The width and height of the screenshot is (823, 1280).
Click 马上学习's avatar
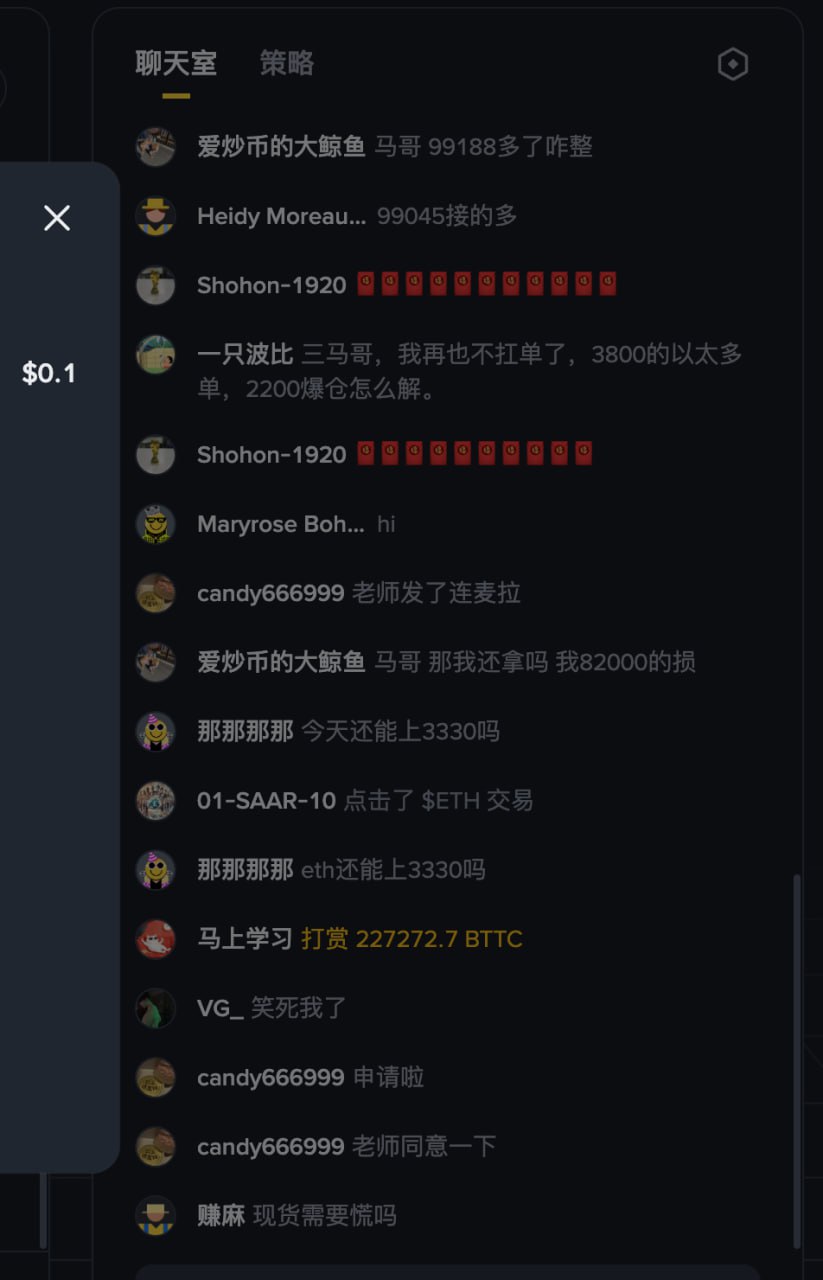tap(156, 939)
